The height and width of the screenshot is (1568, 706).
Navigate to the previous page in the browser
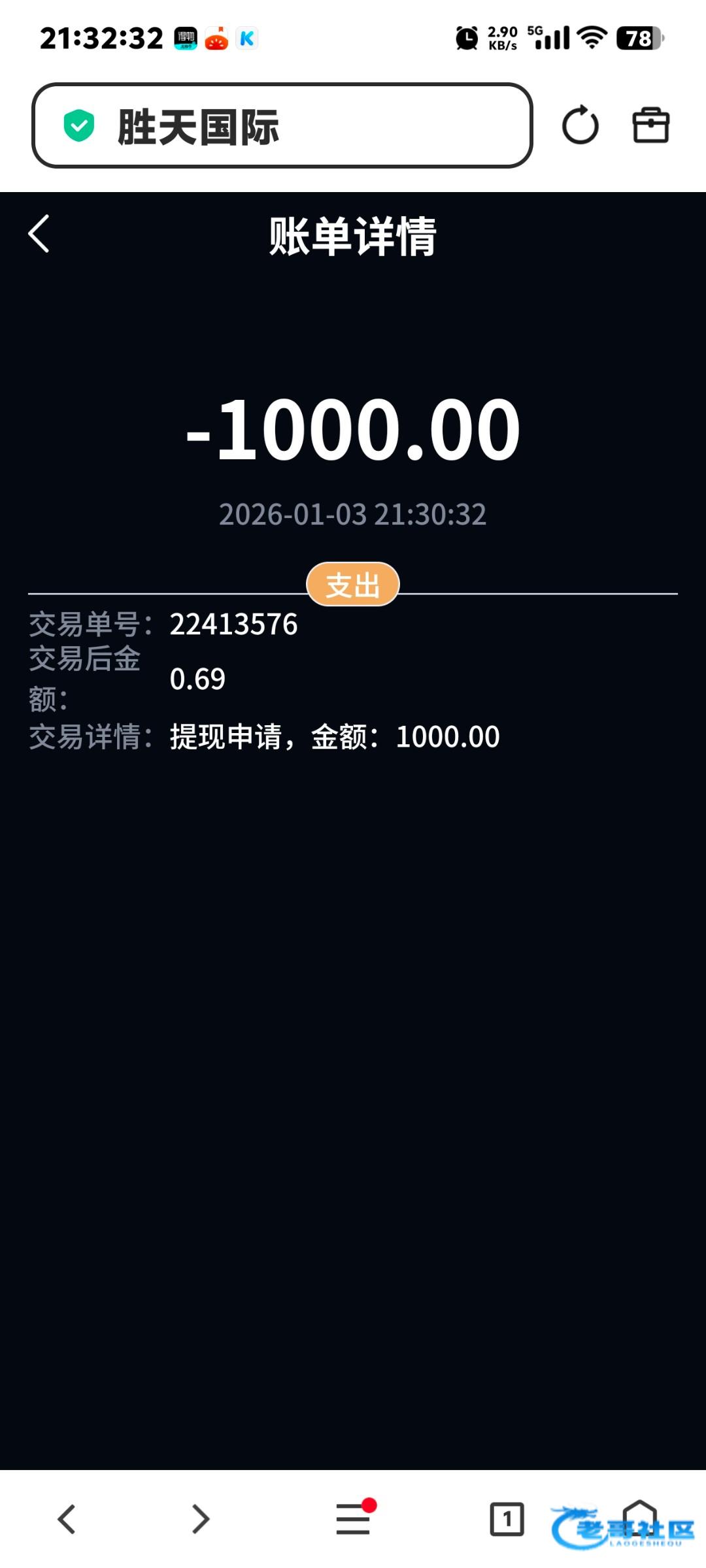pos(67,1519)
